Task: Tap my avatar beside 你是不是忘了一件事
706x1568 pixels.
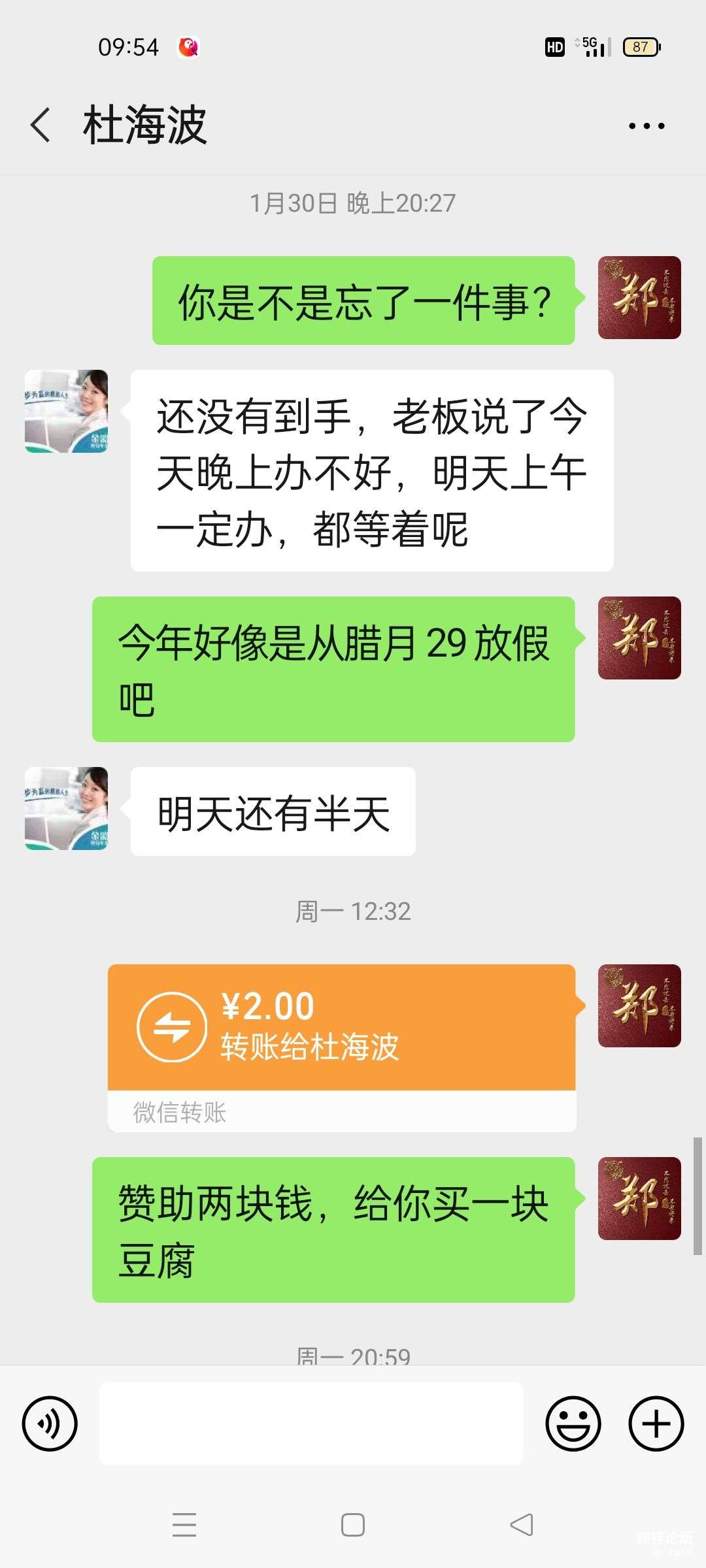Action: click(x=639, y=297)
